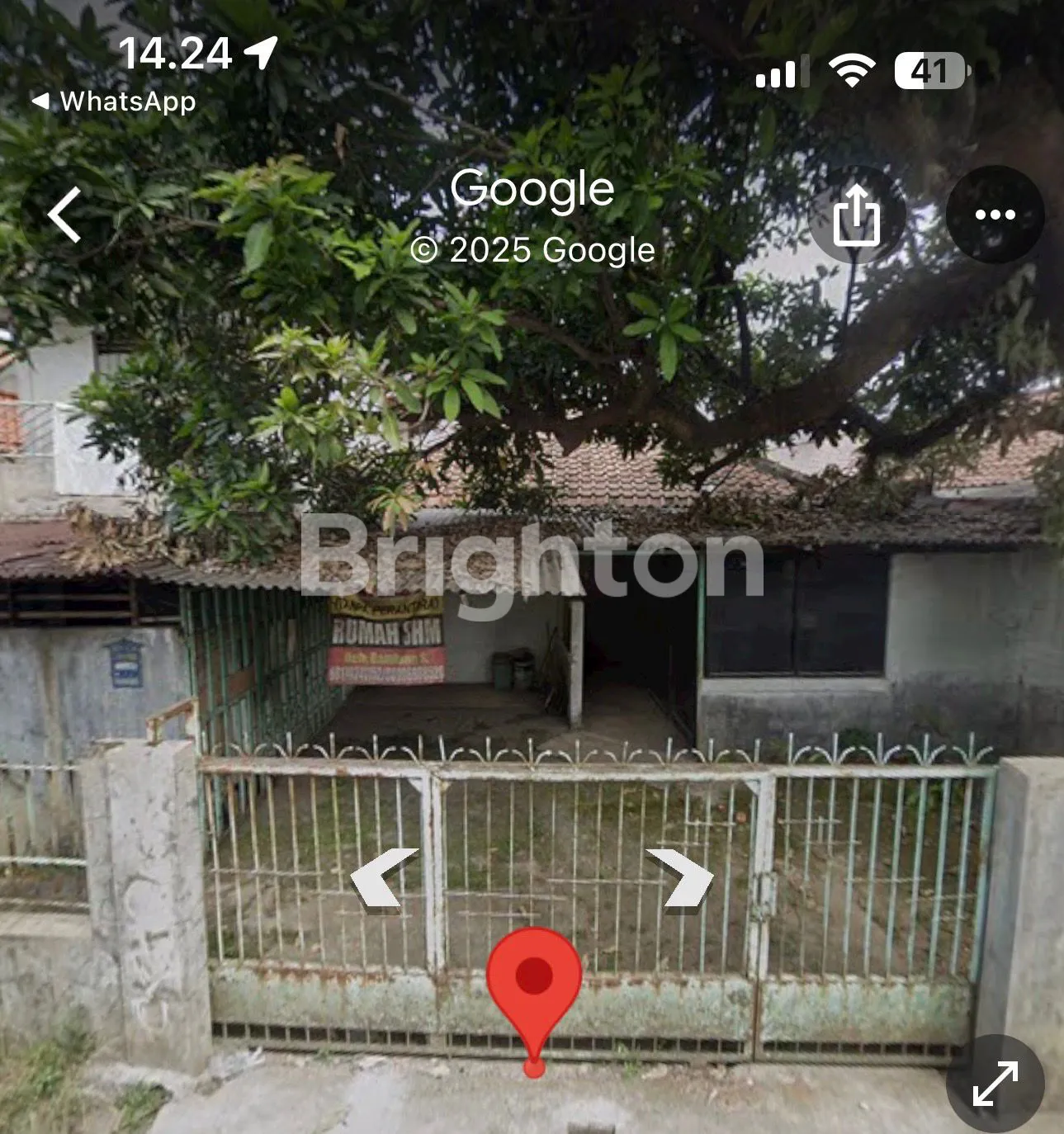
Task: Return to WhatsApp
Action: point(114,102)
